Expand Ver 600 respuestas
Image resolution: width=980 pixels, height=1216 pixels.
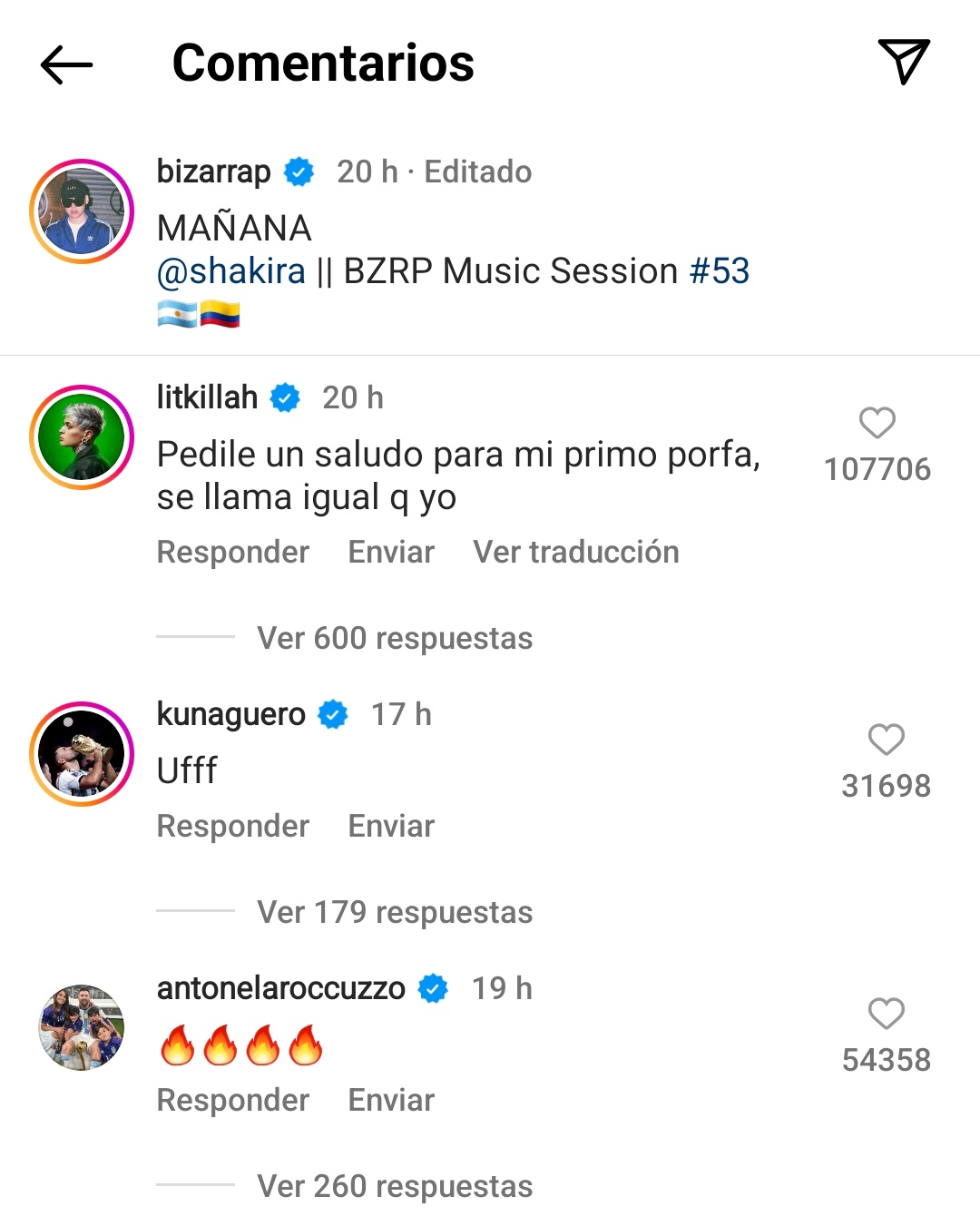point(395,638)
